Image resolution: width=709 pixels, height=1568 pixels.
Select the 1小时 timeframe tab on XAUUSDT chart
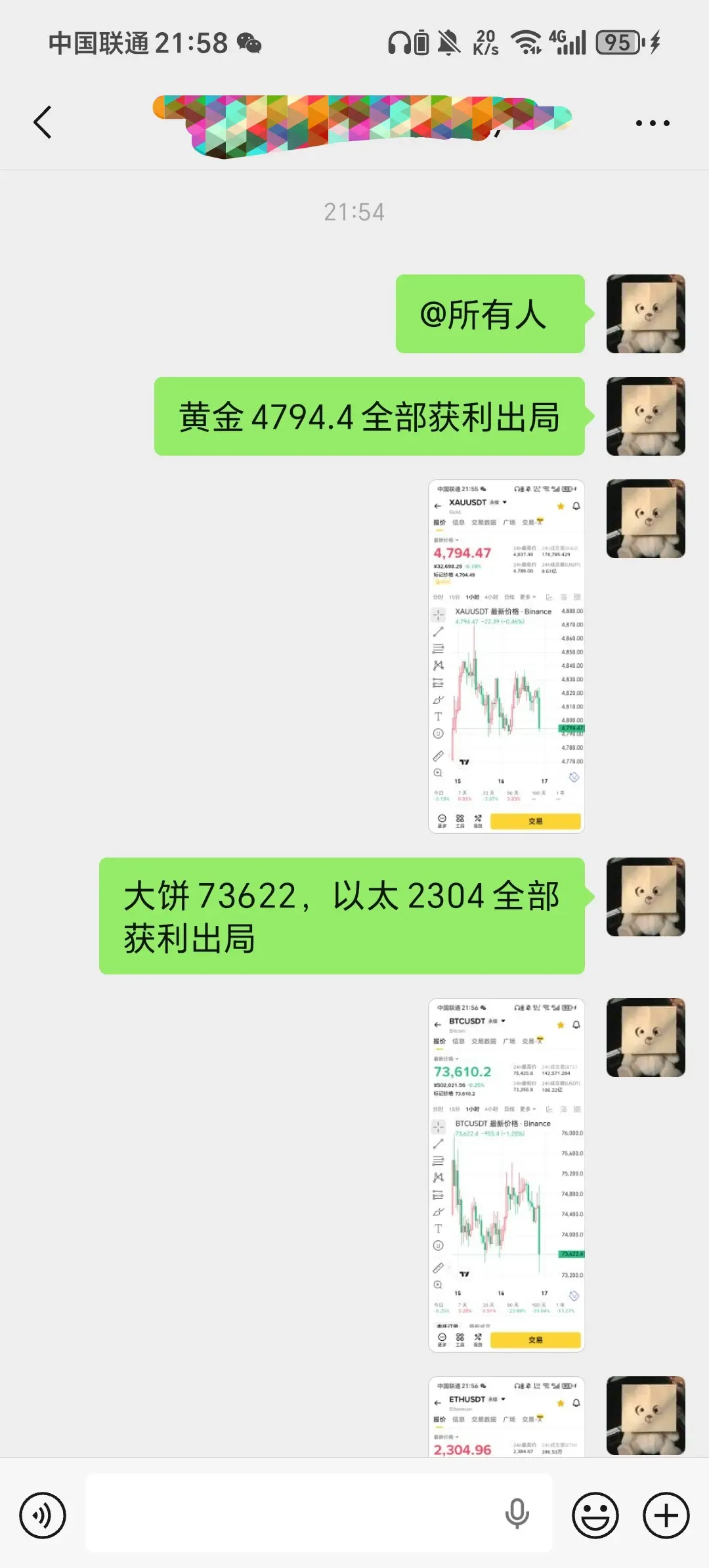(x=473, y=596)
